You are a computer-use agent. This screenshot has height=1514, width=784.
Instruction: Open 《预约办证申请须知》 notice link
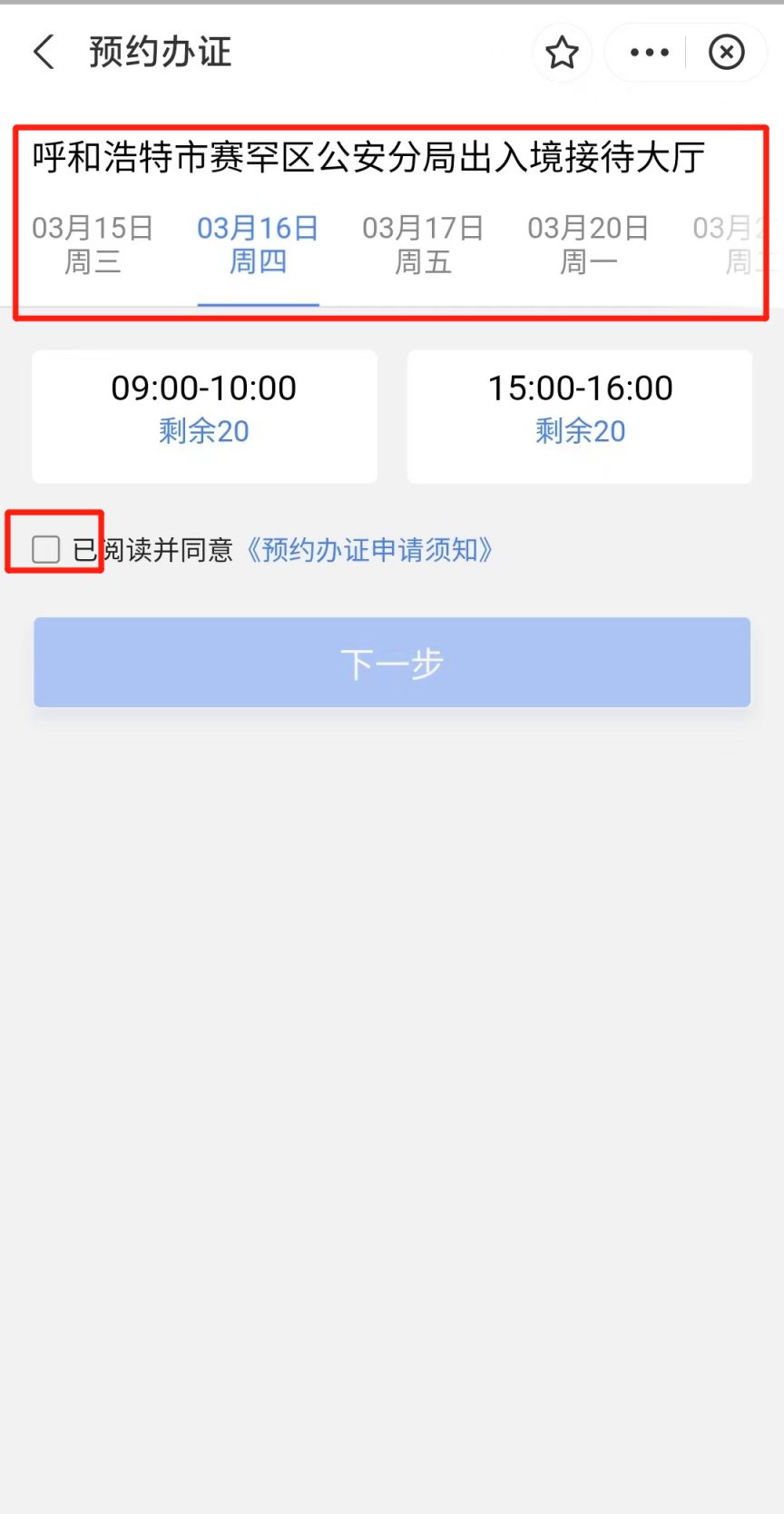372,550
